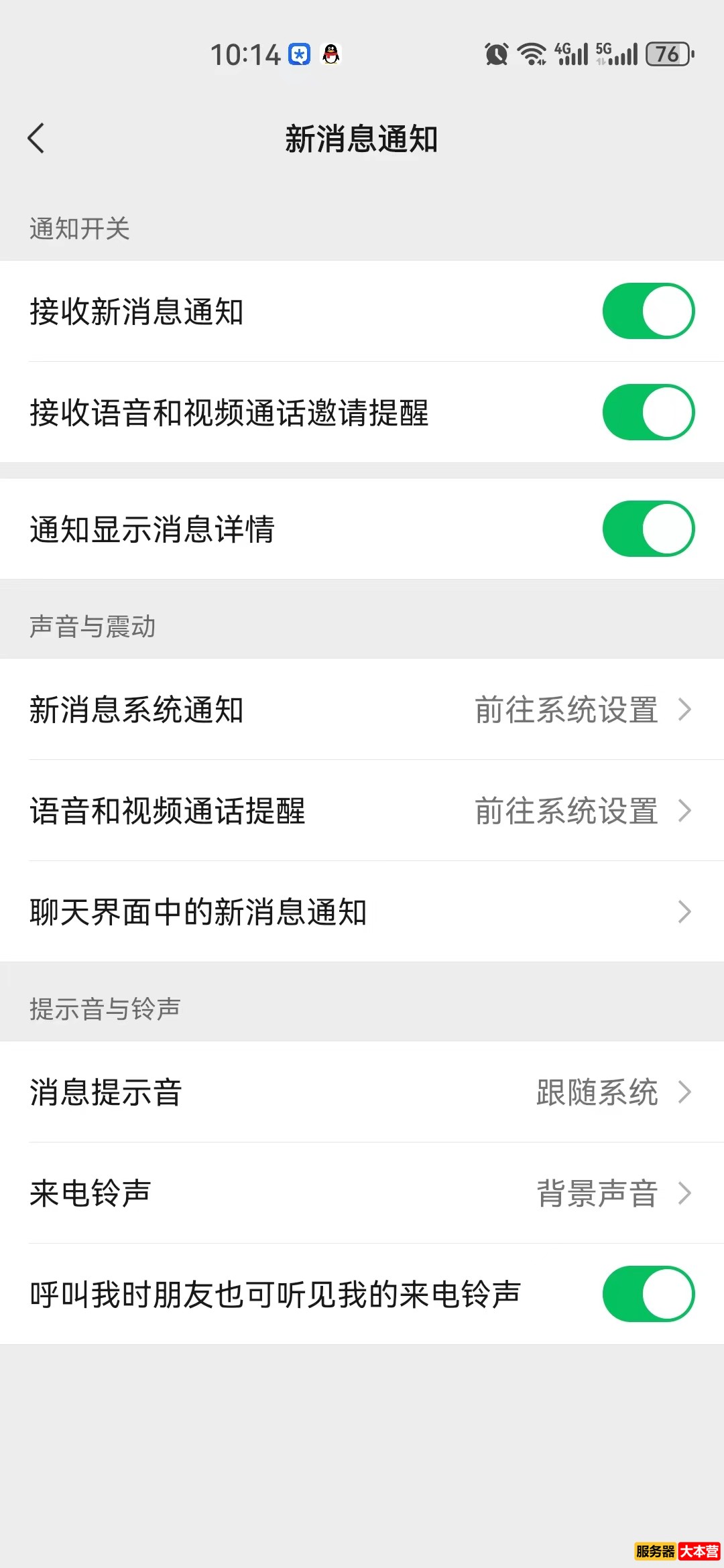Toggle 接收新消息通知 switch off
This screenshot has height=1568, width=724.
pos(648,311)
